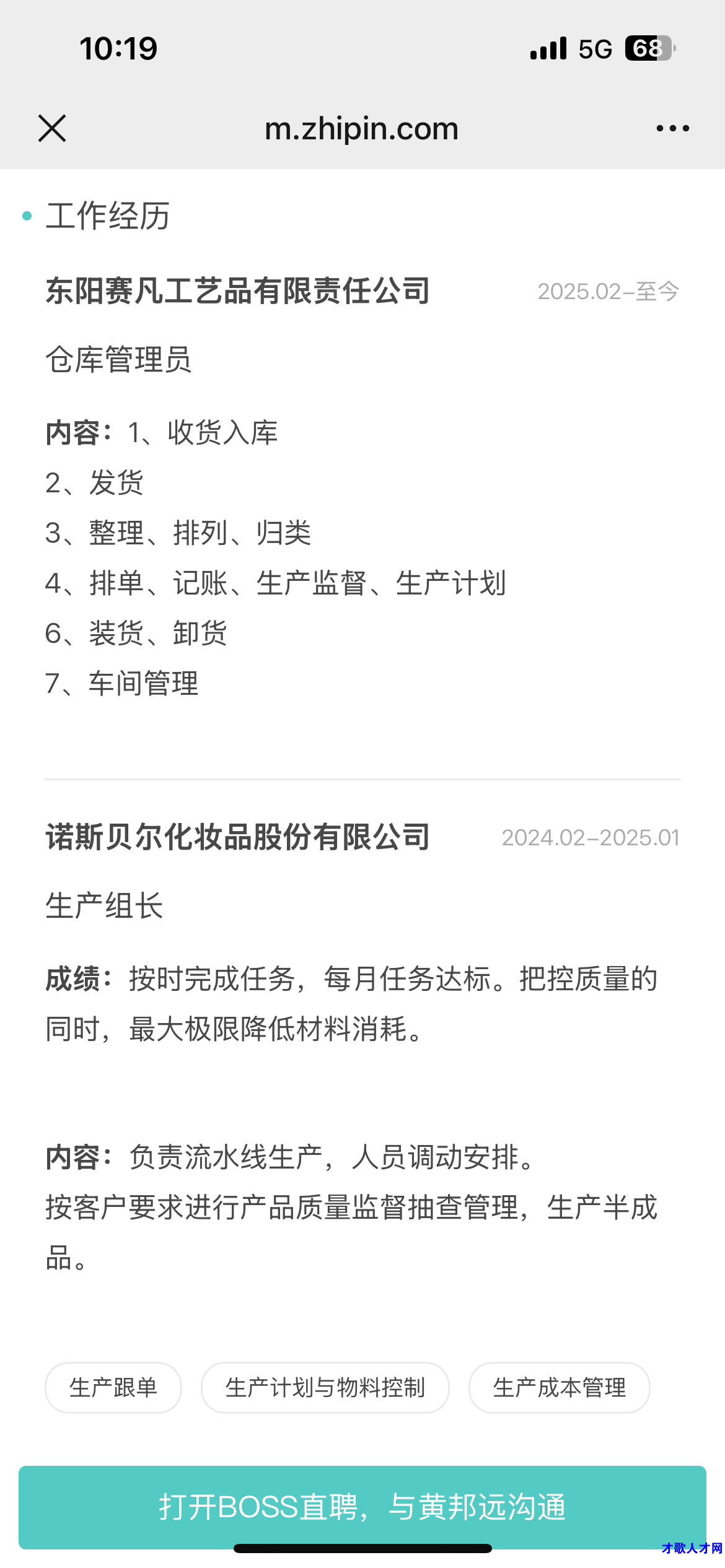Select the 生产计划与物料控制 chip
This screenshot has height=1568, width=725.
pyautogui.click(x=325, y=1387)
